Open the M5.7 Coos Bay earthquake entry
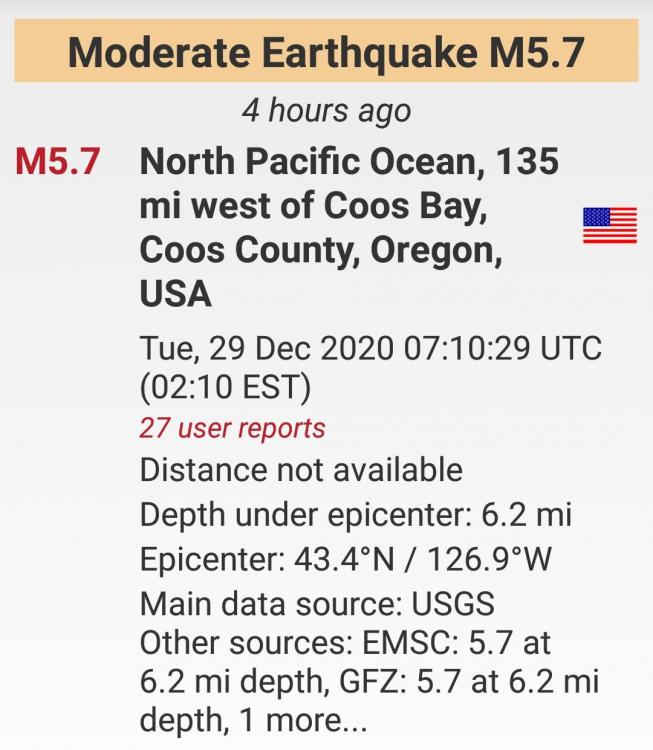This screenshot has width=653, height=750. 348,227
